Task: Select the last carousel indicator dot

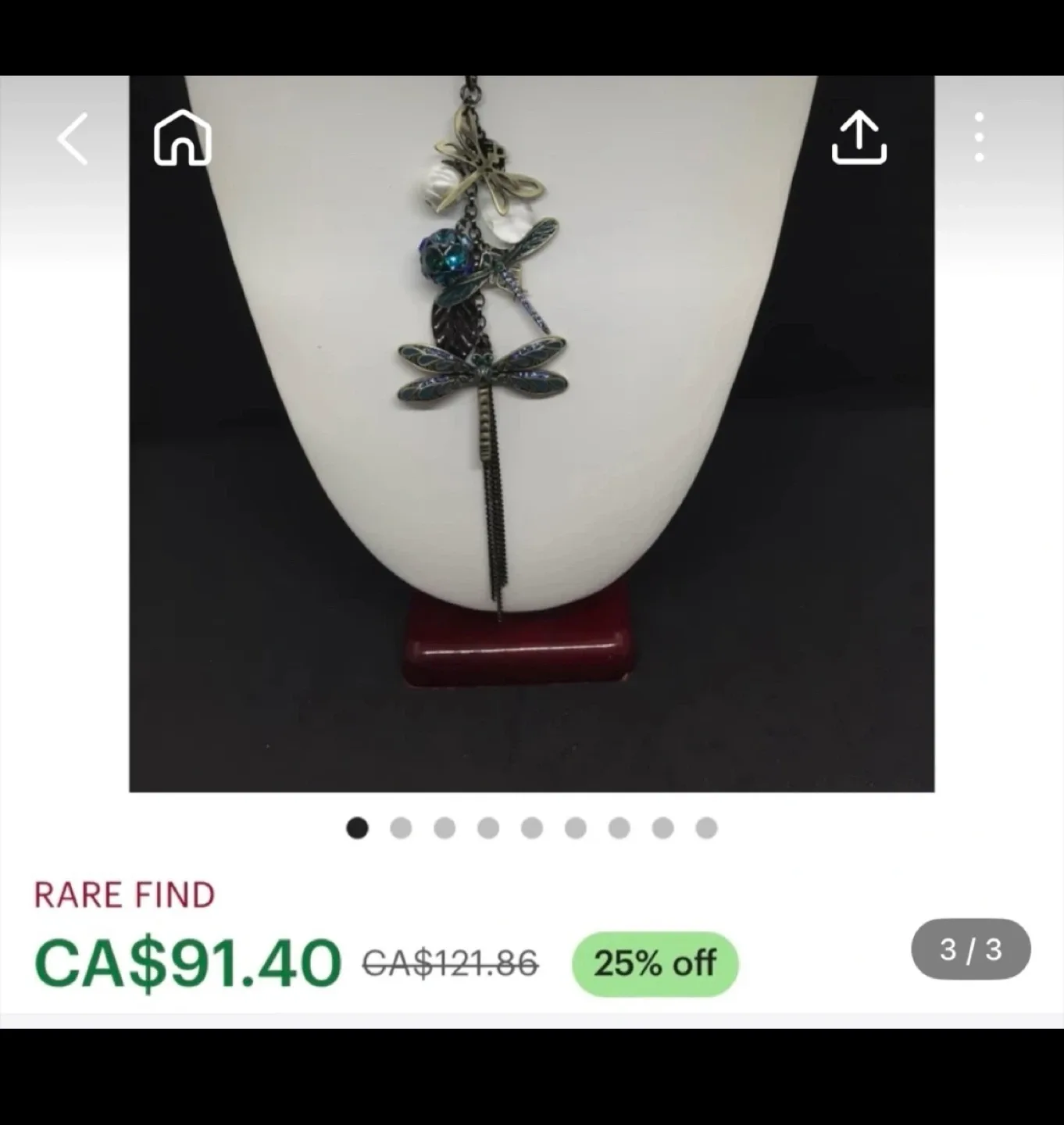Action: (x=705, y=828)
